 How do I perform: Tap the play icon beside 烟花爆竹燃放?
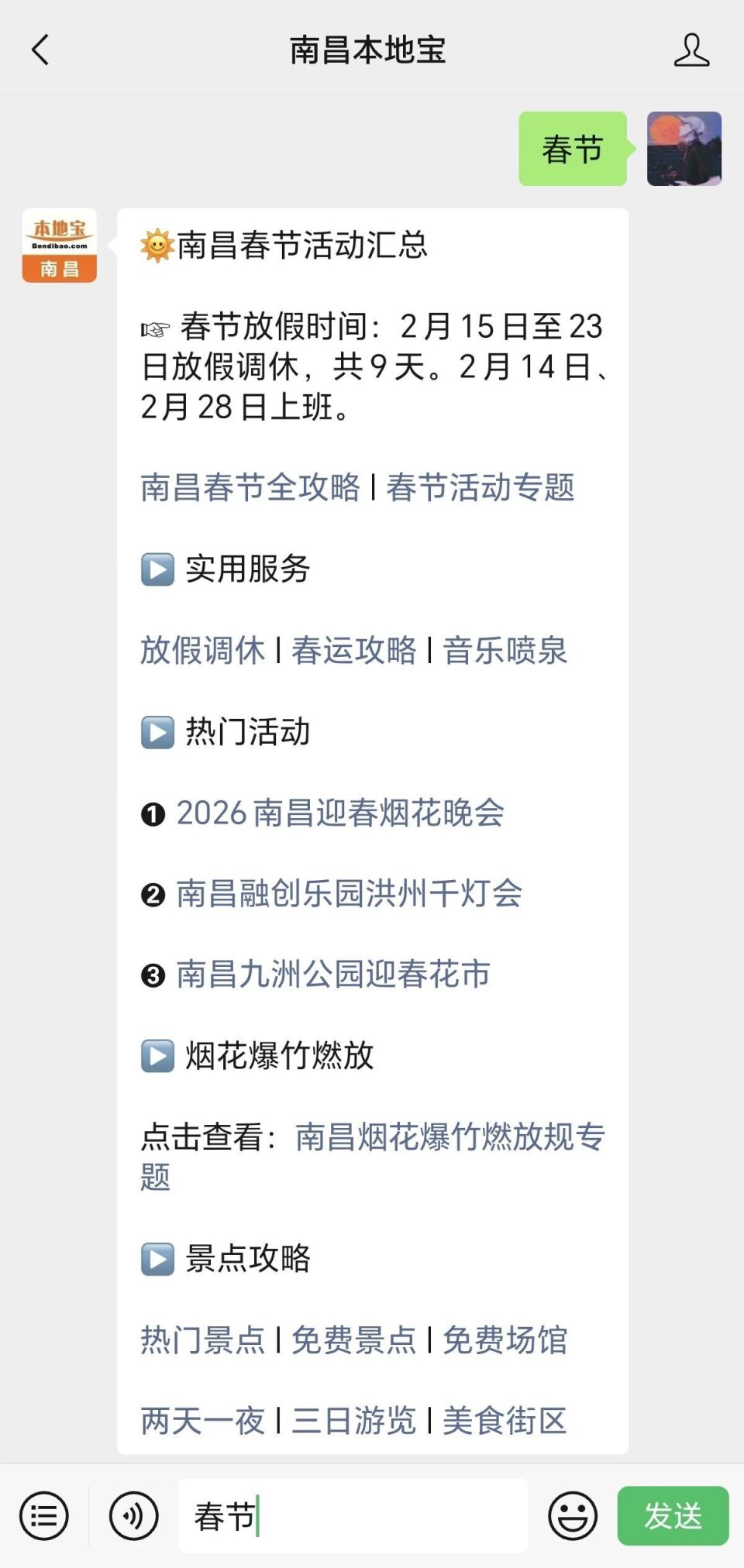click(157, 1056)
